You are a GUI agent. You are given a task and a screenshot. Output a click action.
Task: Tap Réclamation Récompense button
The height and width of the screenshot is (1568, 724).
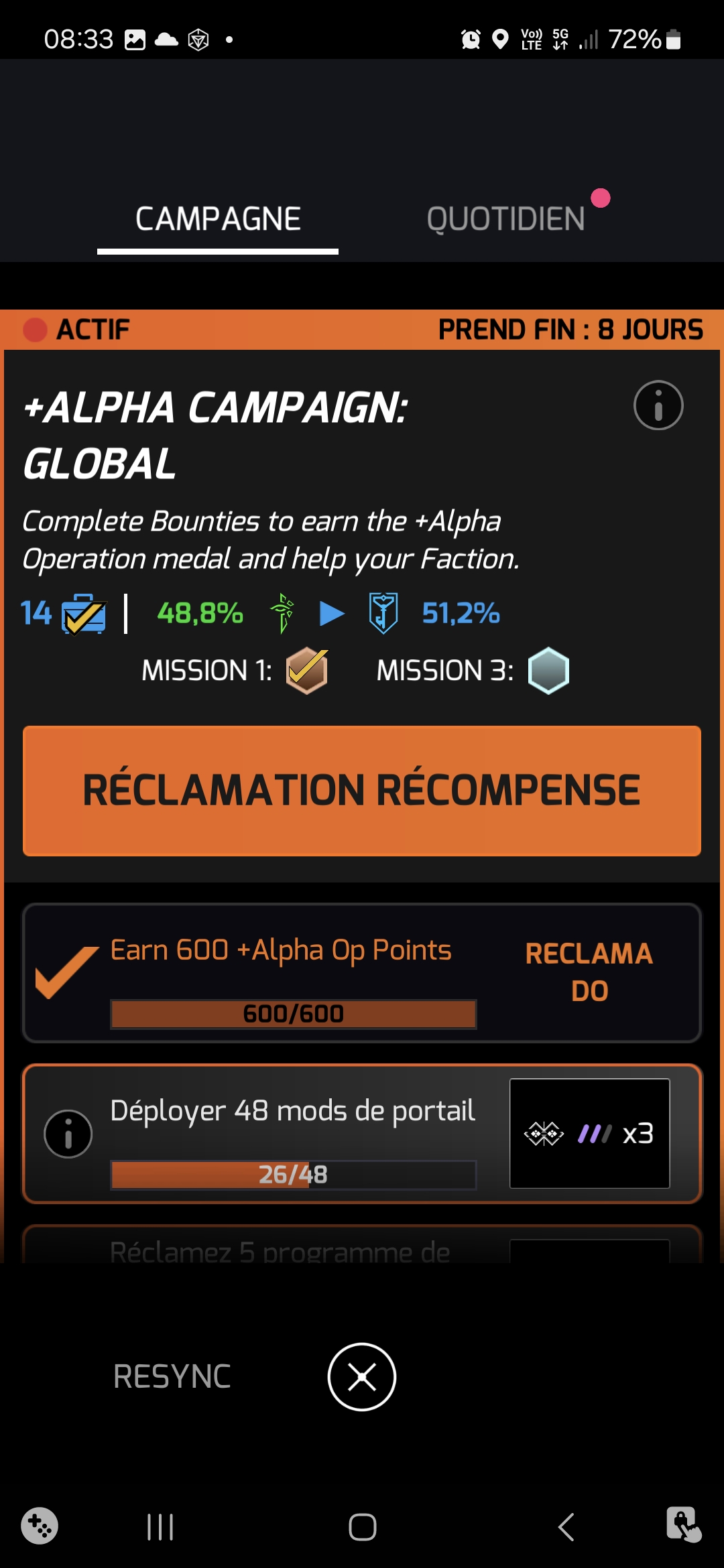coord(362,791)
